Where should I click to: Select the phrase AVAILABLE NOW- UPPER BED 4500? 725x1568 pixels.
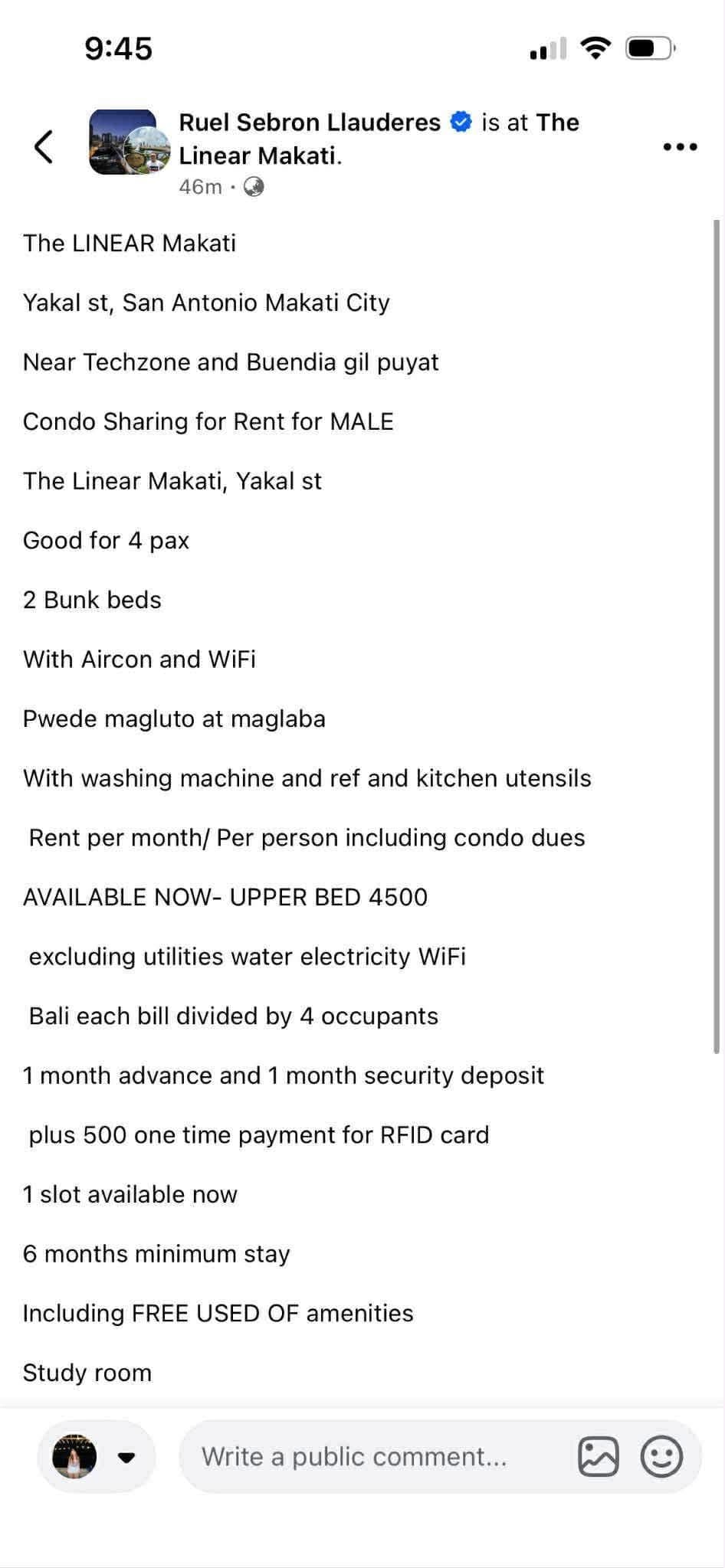[x=226, y=896]
